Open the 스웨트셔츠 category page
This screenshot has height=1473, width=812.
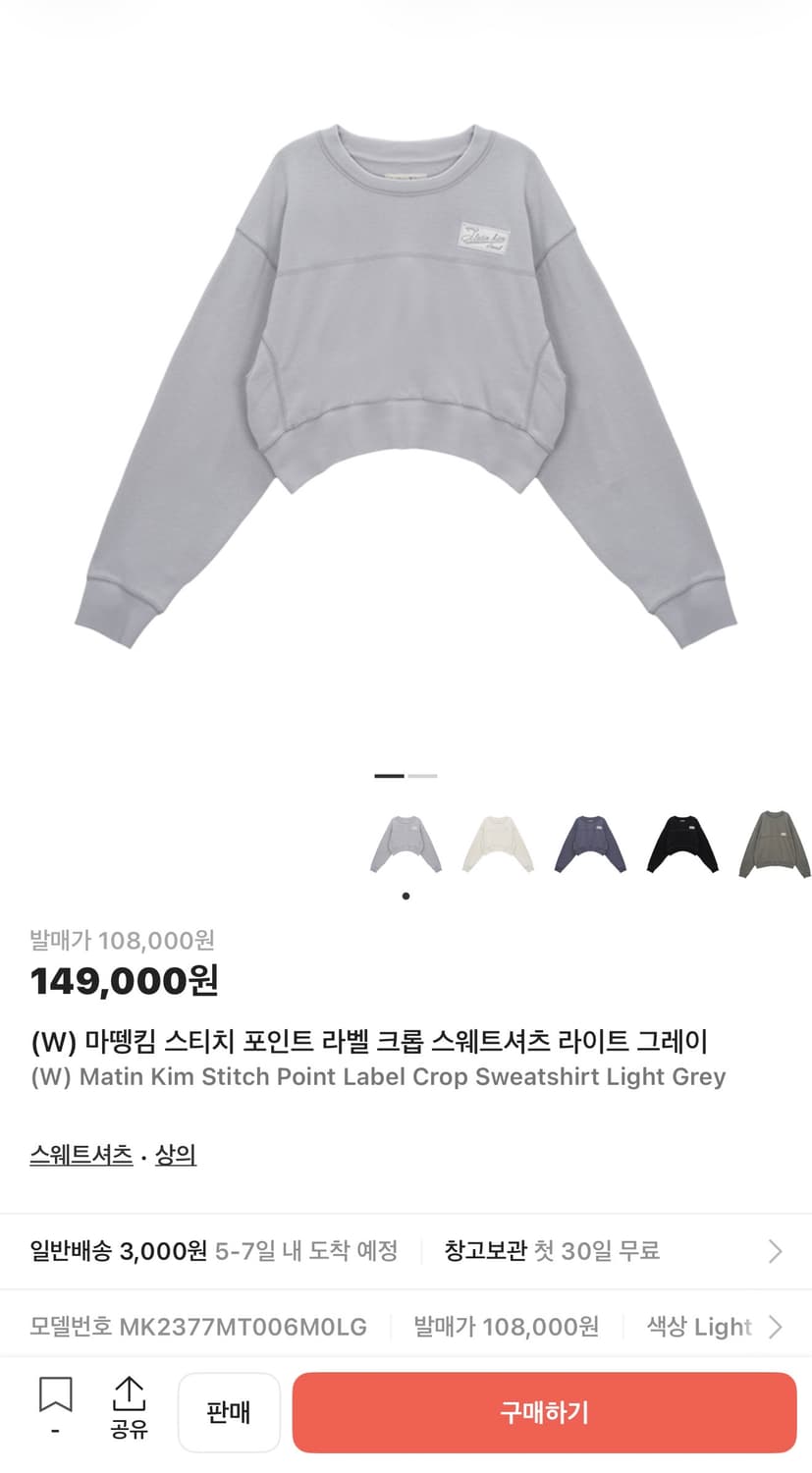click(x=81, y=1155)
